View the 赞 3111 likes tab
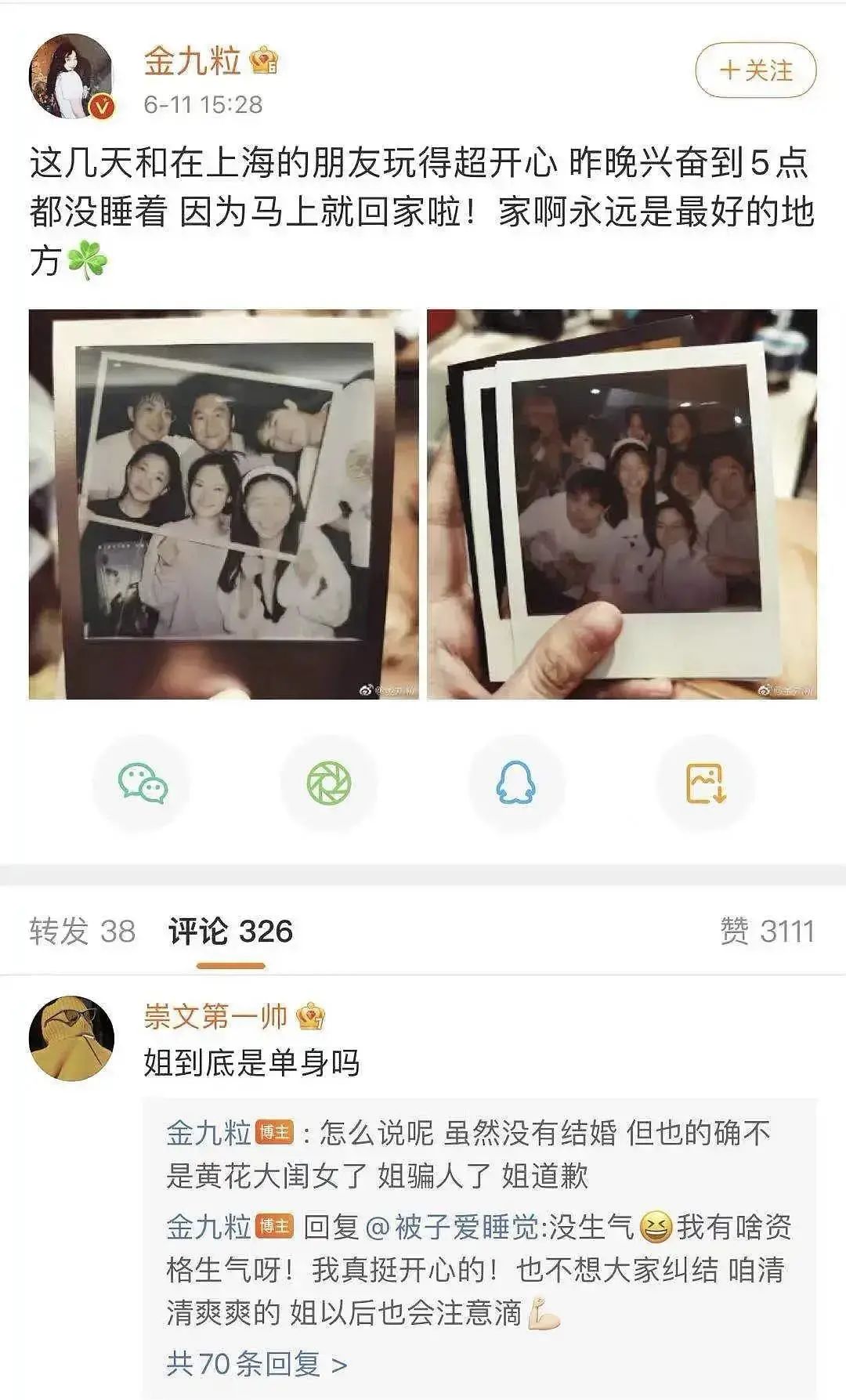 767,932
